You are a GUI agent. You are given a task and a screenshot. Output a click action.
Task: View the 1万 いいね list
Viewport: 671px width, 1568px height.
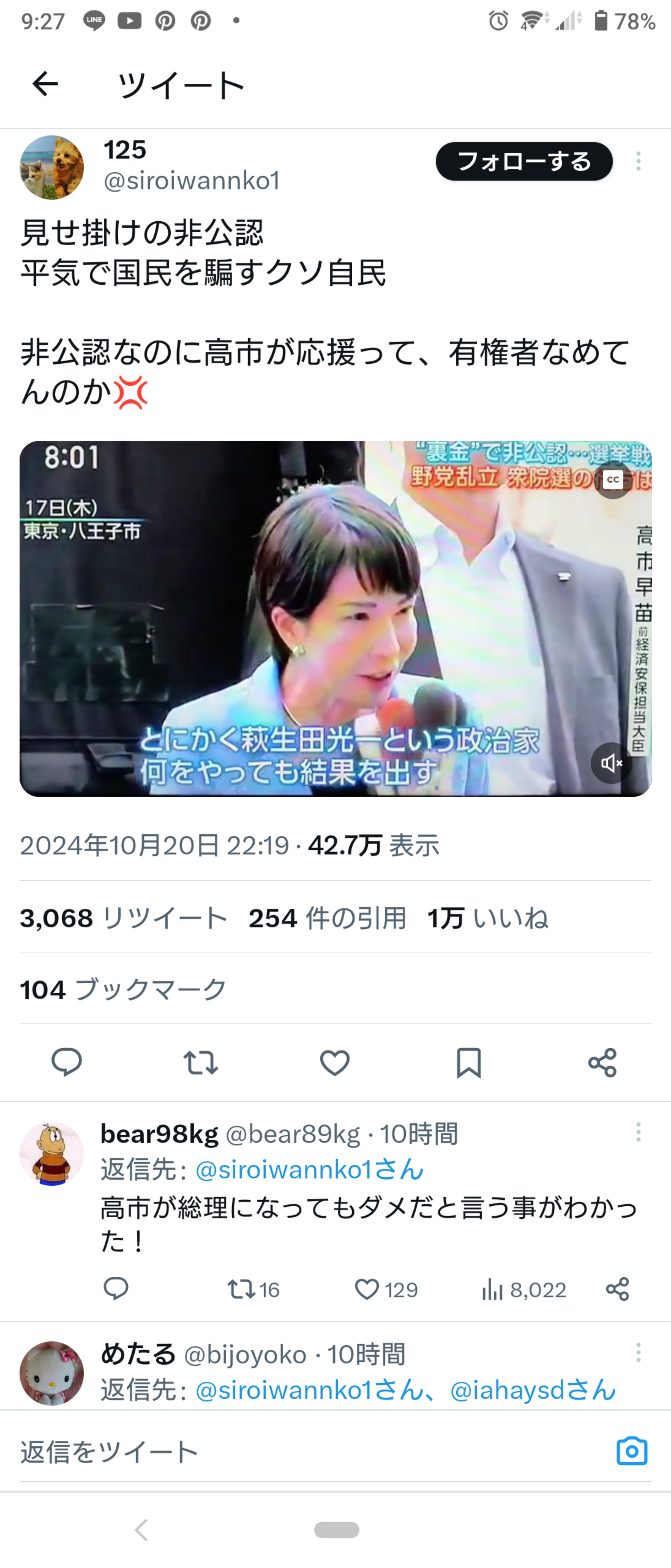488,918
